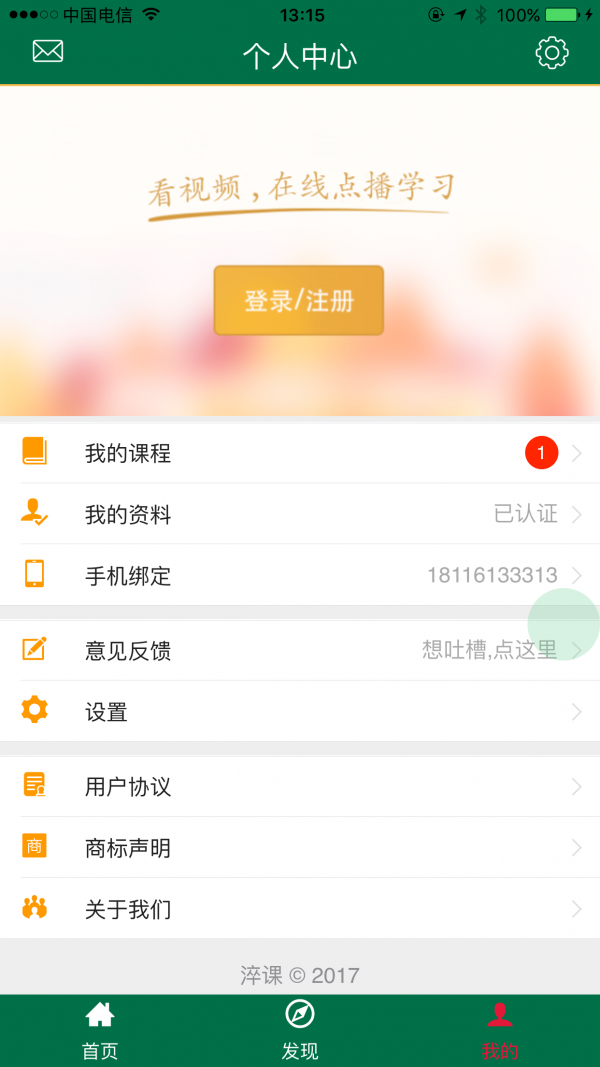The height and width of the screenshot is (1067, 600).
Task: Open 商标声明 row
Action: pyautogui.click(x=300, y=848)
